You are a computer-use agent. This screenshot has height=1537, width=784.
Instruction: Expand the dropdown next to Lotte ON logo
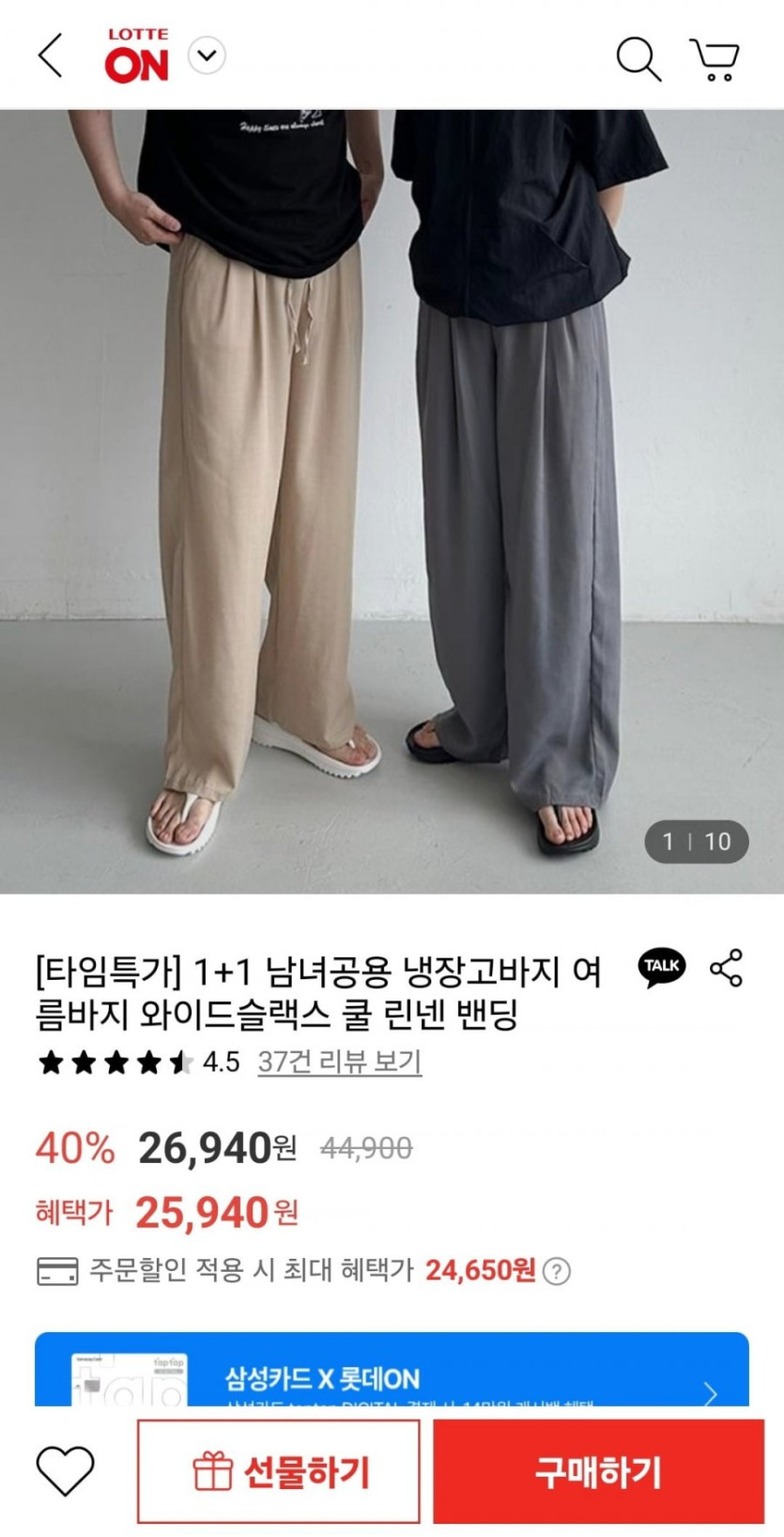click(207, 55)
